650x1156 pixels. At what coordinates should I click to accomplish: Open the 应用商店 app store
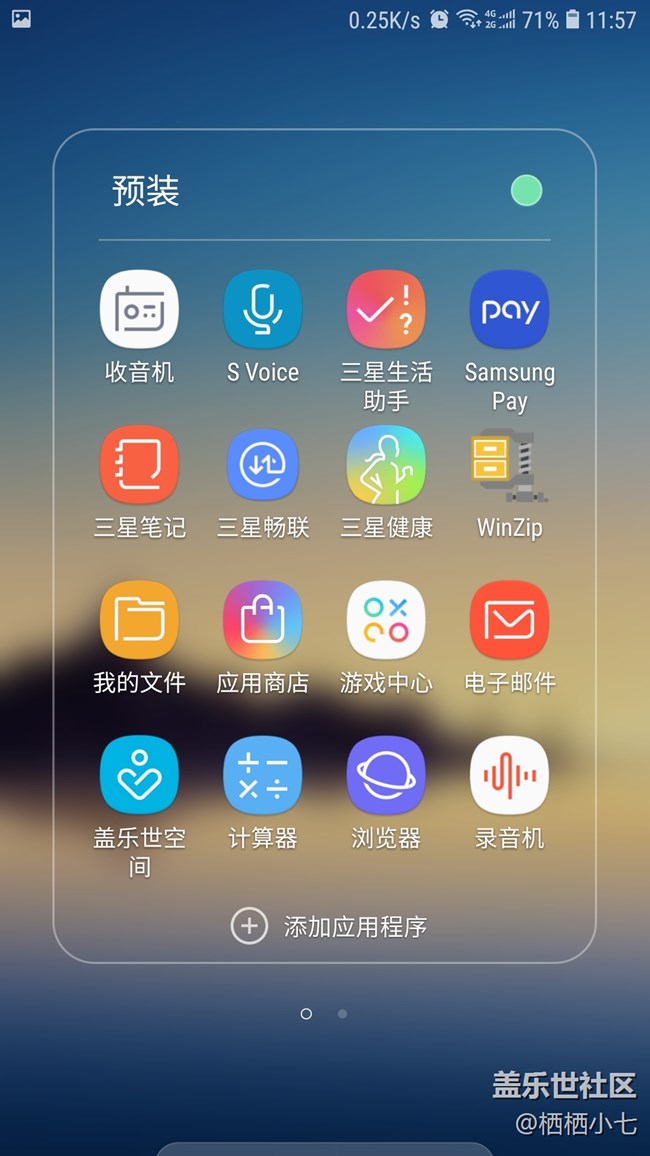(262, 620)
